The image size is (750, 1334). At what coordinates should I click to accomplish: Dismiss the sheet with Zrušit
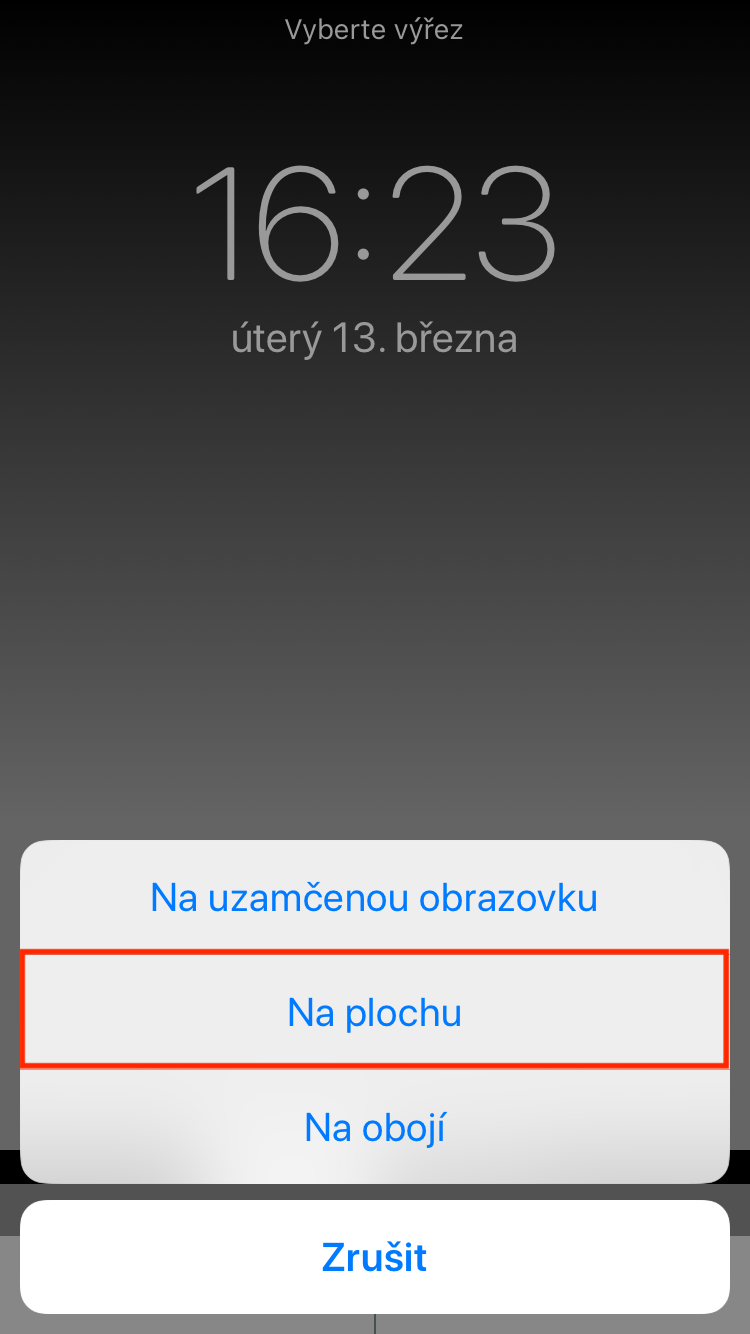(x=374, y=1256)
